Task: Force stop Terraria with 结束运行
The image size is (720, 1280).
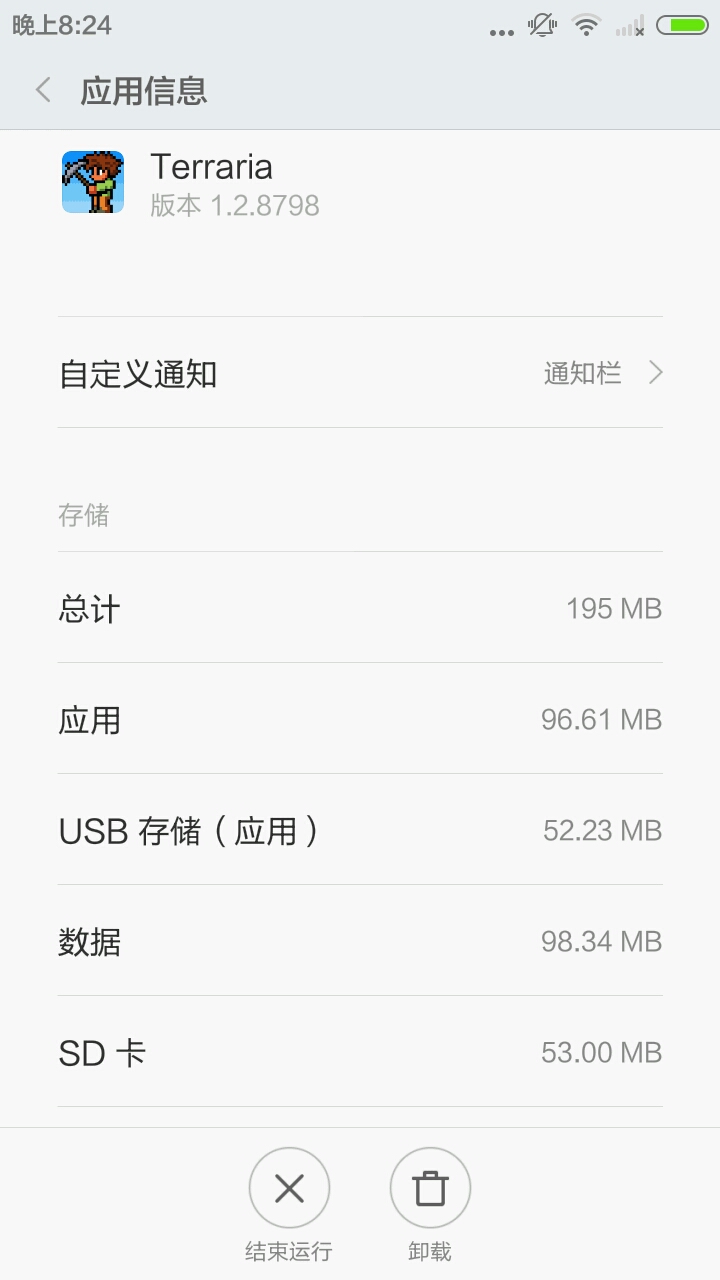Action: click(289, 1189)
